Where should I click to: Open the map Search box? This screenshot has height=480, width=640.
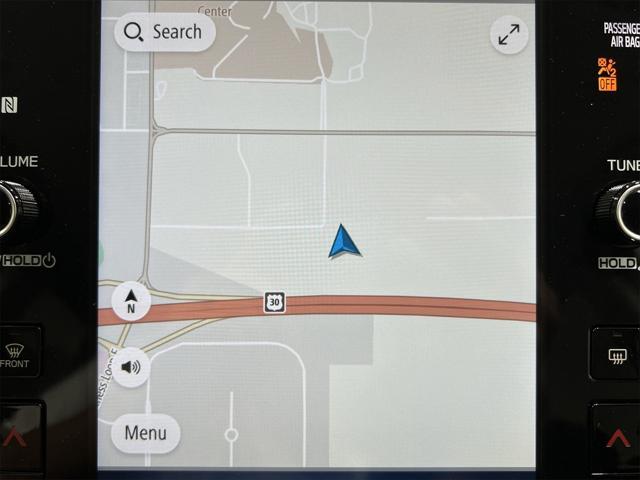click(x=164, y=32)
